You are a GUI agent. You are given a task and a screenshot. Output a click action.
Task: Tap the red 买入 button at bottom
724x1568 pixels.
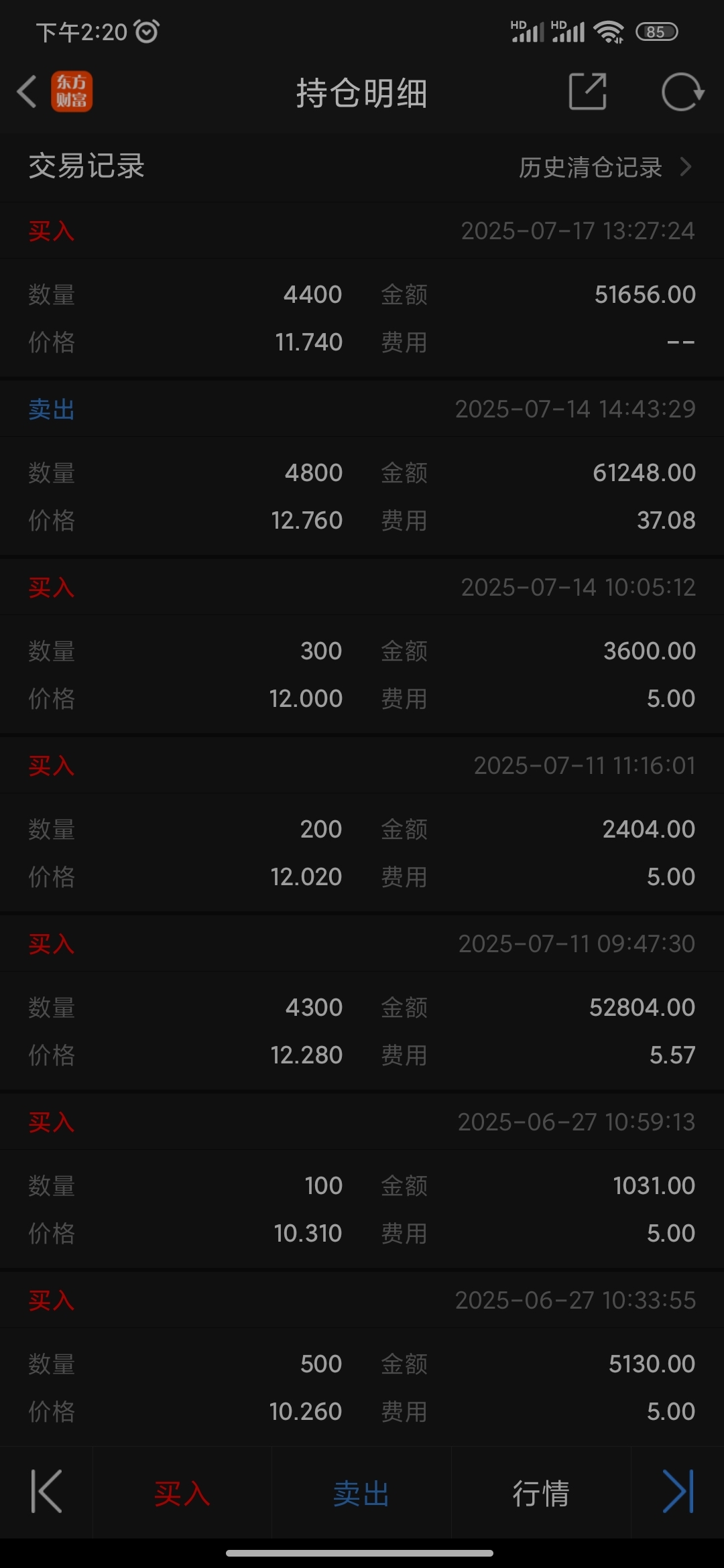[x=182, y=1494]
